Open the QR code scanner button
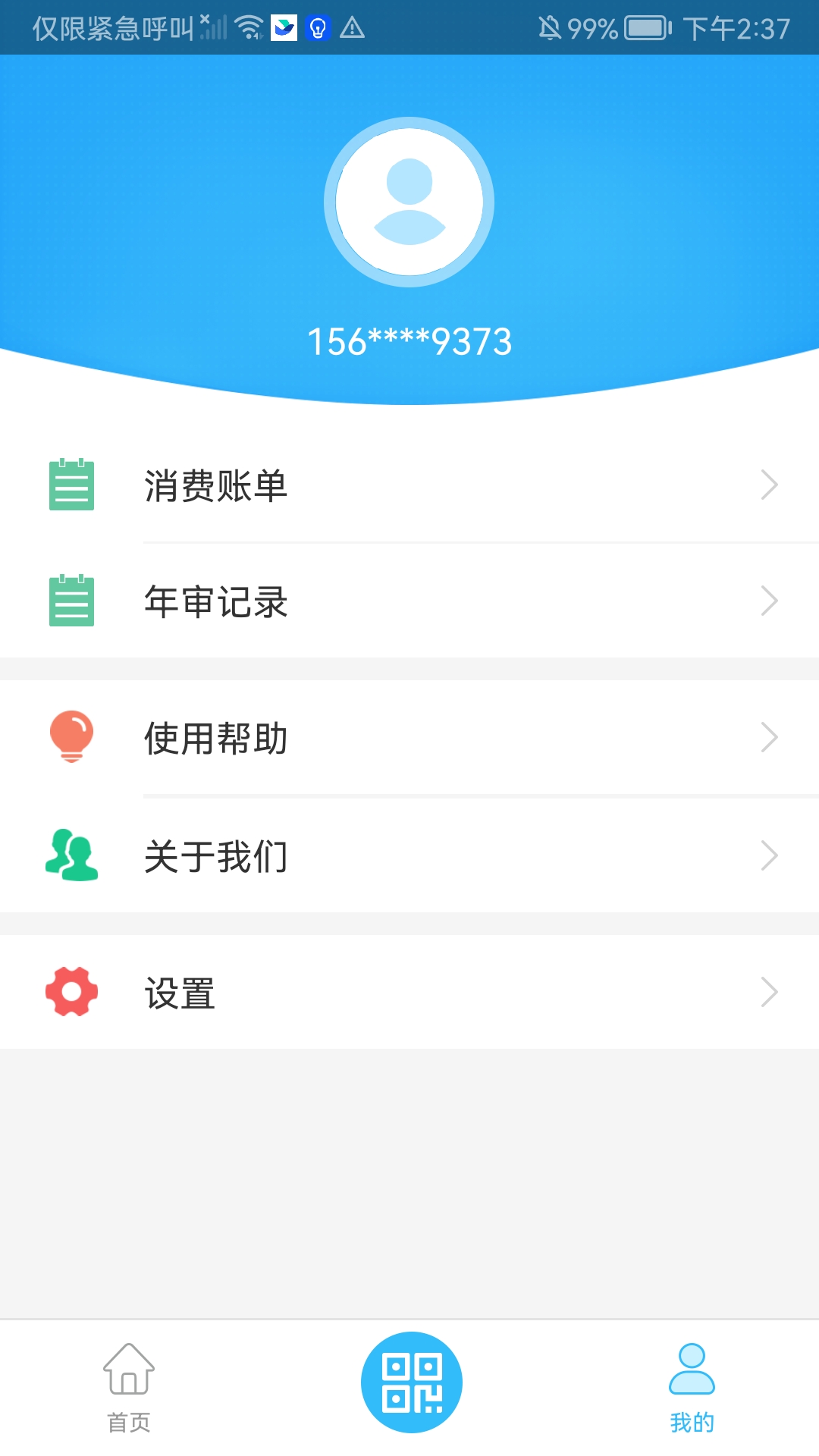Viewport: 819px width, 1456px height. [411, 1382]
